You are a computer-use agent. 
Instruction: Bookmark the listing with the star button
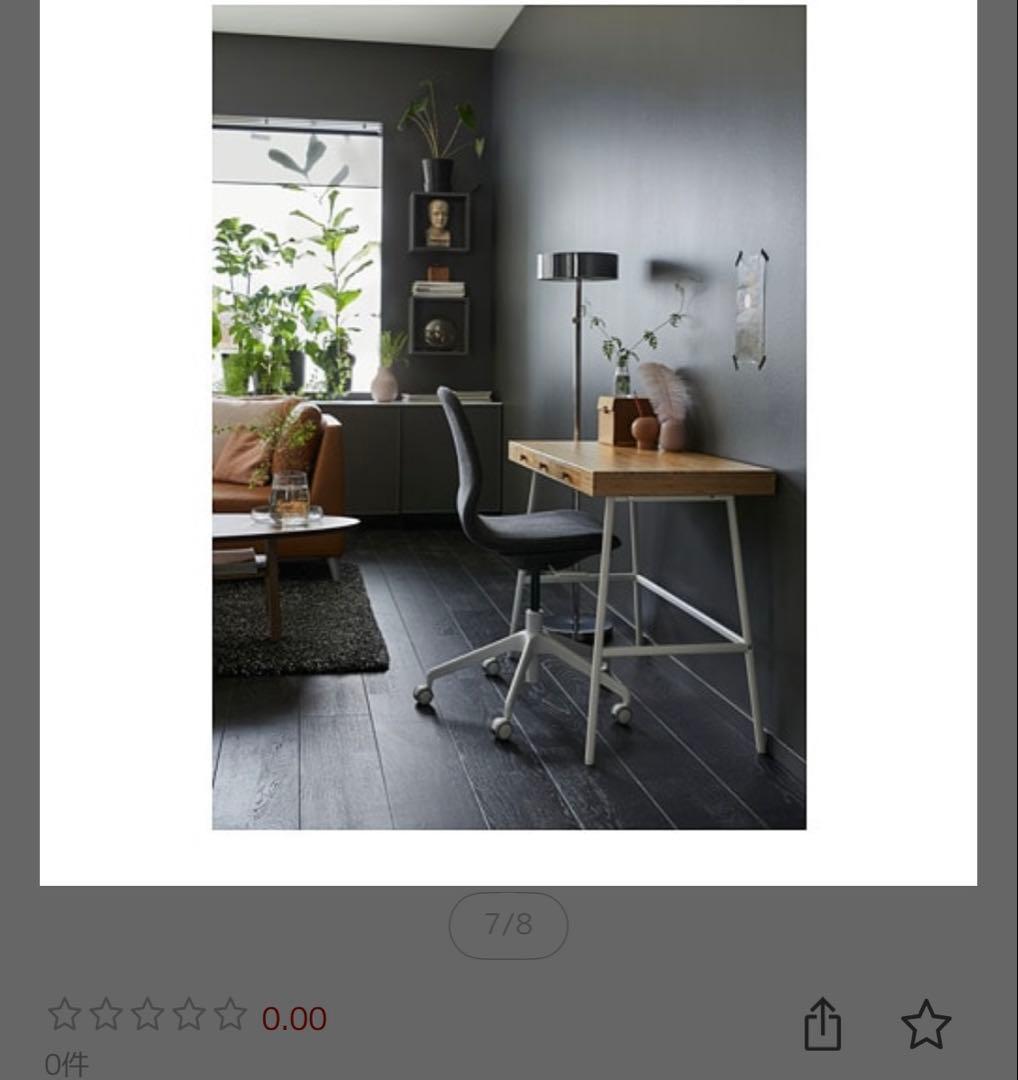(926, 1024)
